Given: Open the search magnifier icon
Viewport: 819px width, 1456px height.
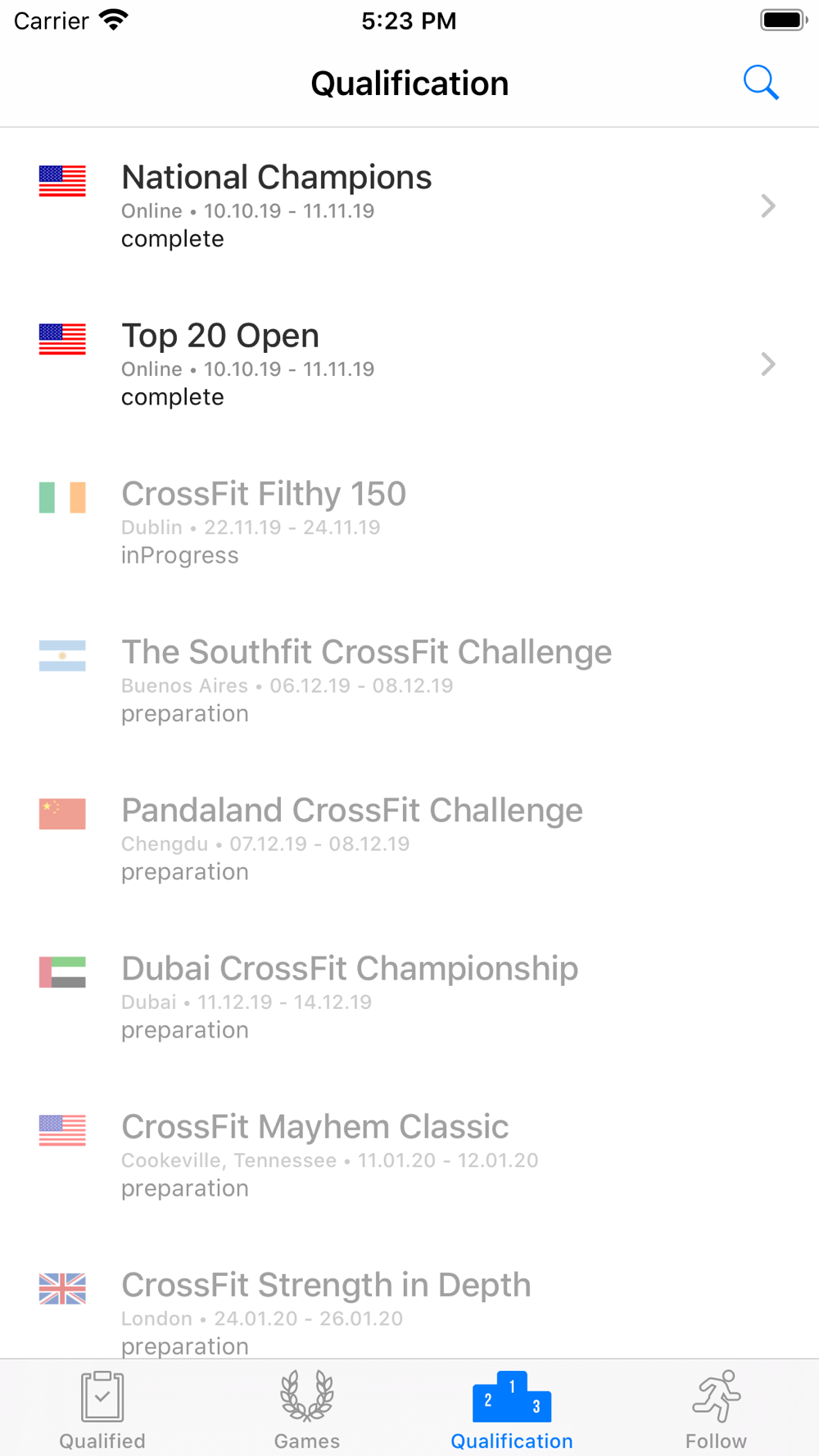Looking at the screenshot, I should pyautogui.click(x=761, y=83).
